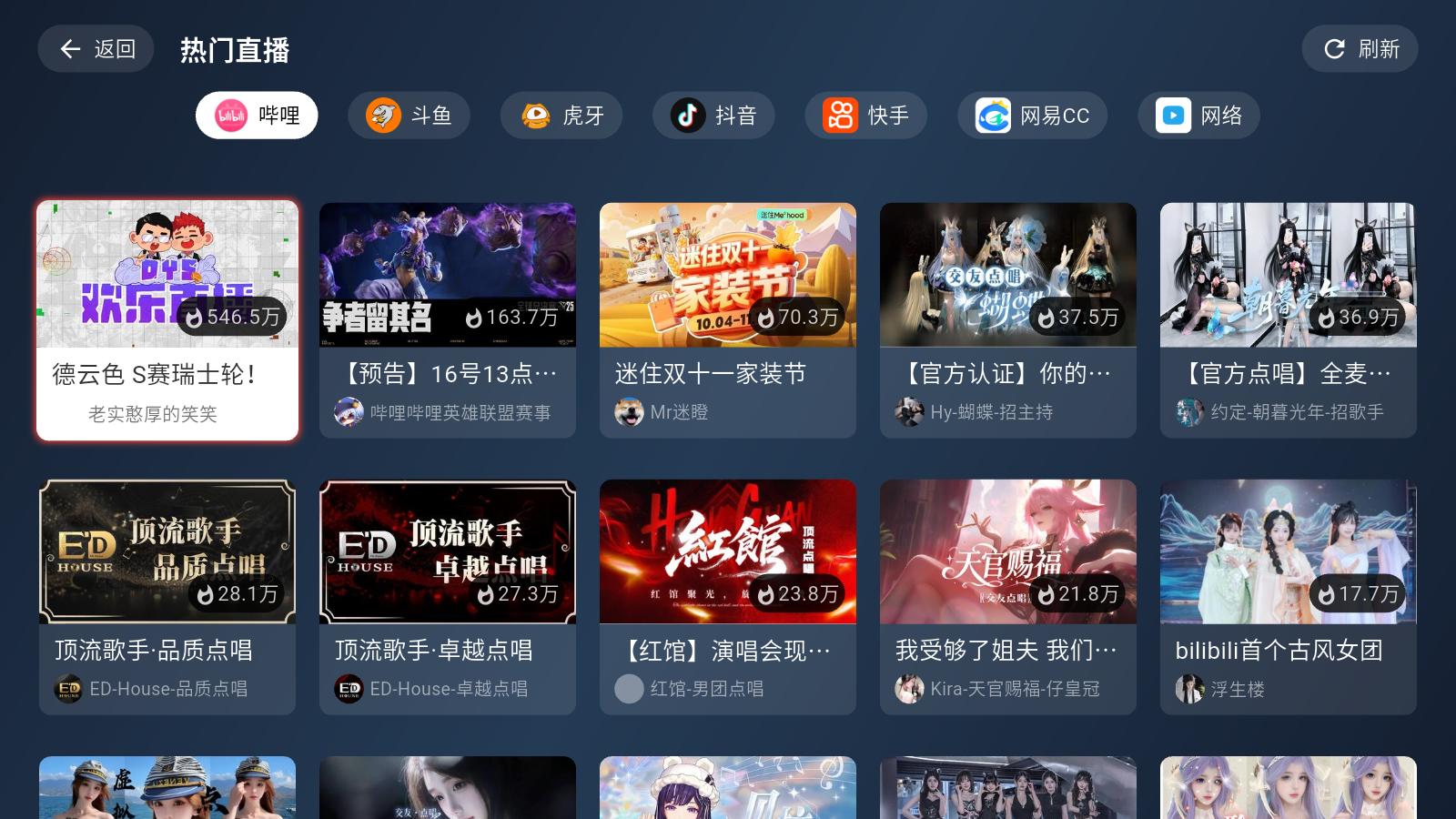Switch to the 网络 tab
The image size is (1456, 819).
coord(1198,116)
